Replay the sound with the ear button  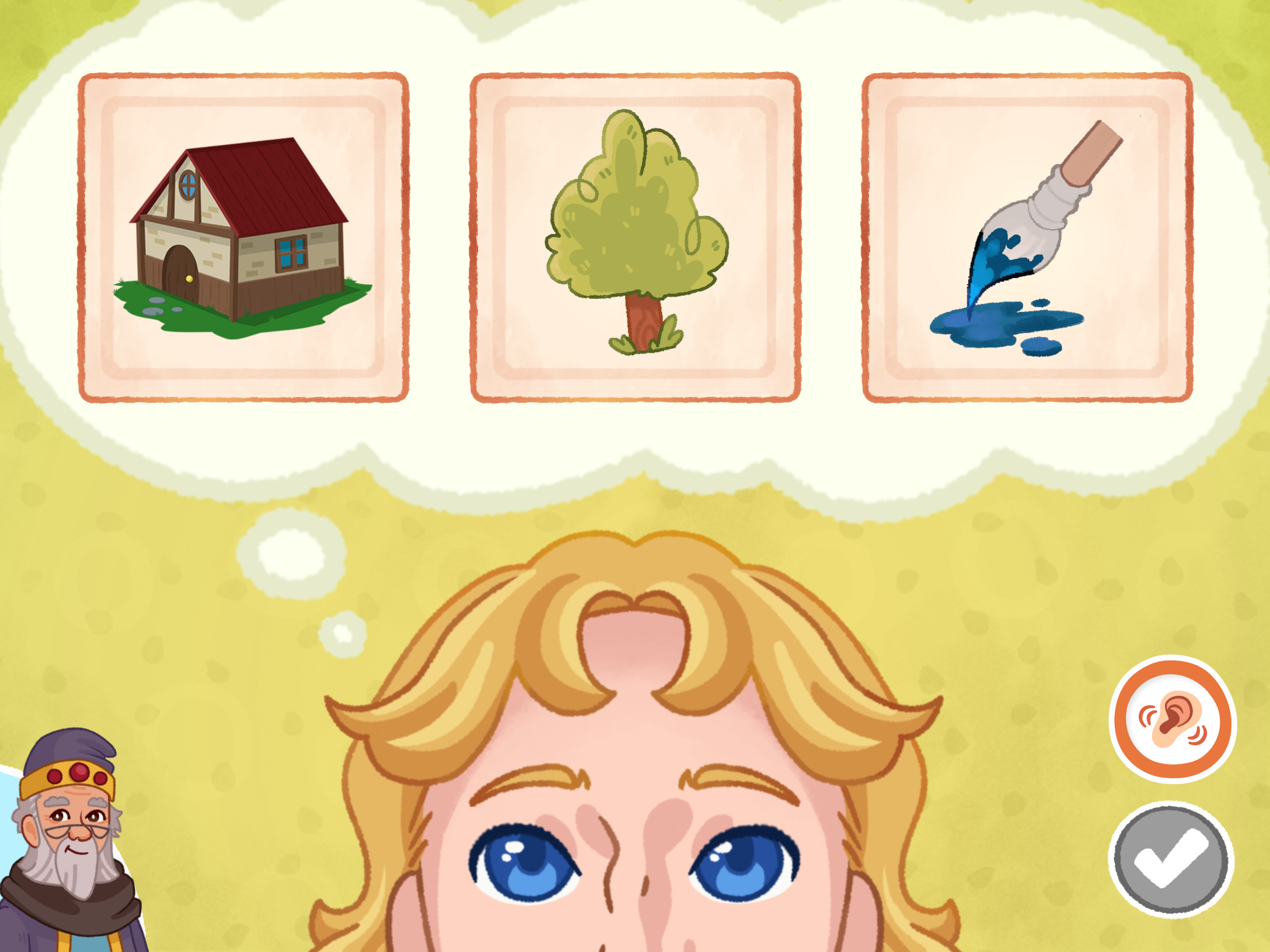pos(1172,720)
